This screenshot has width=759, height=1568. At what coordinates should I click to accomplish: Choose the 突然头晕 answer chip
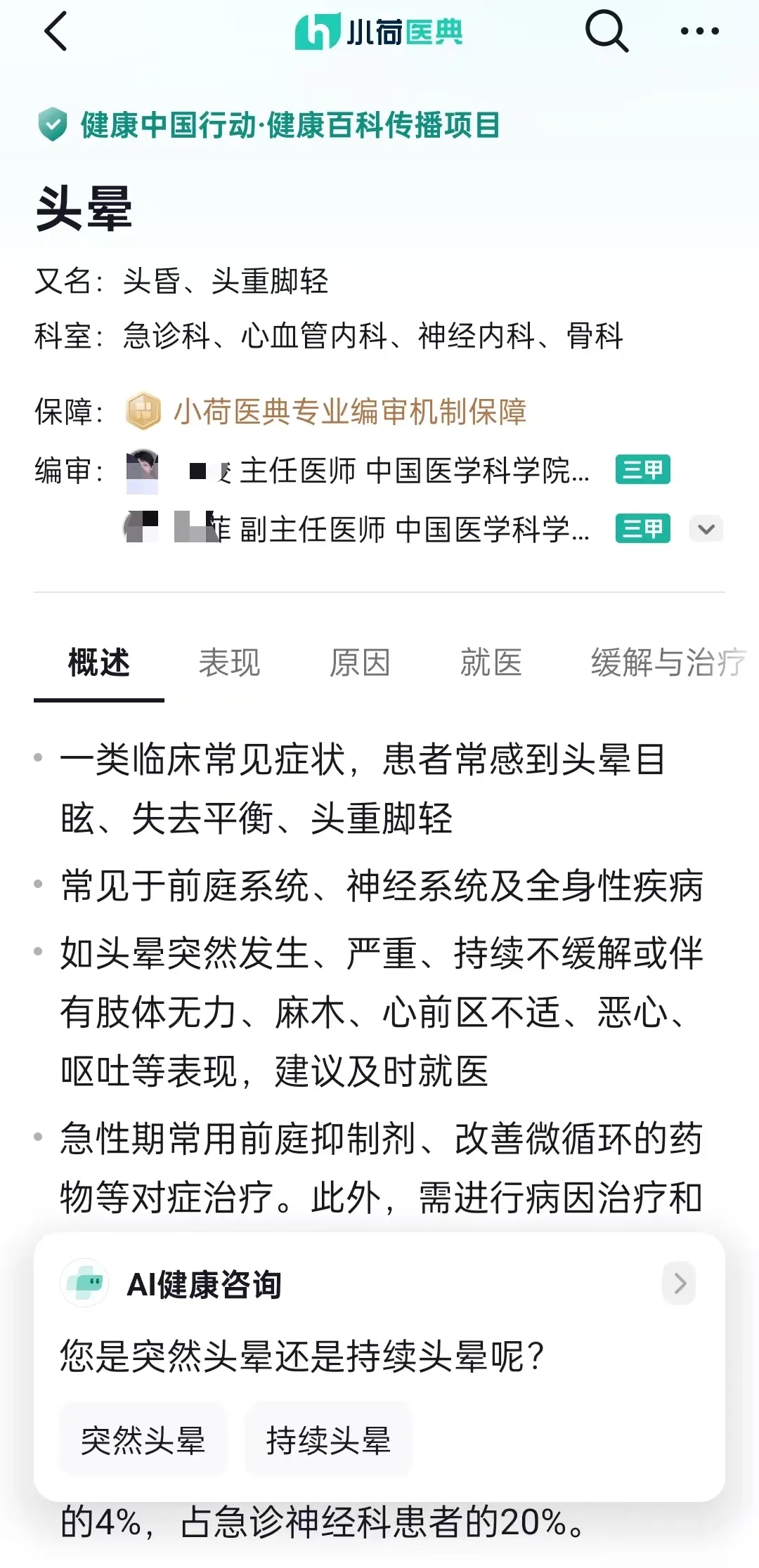[143, 1440]
